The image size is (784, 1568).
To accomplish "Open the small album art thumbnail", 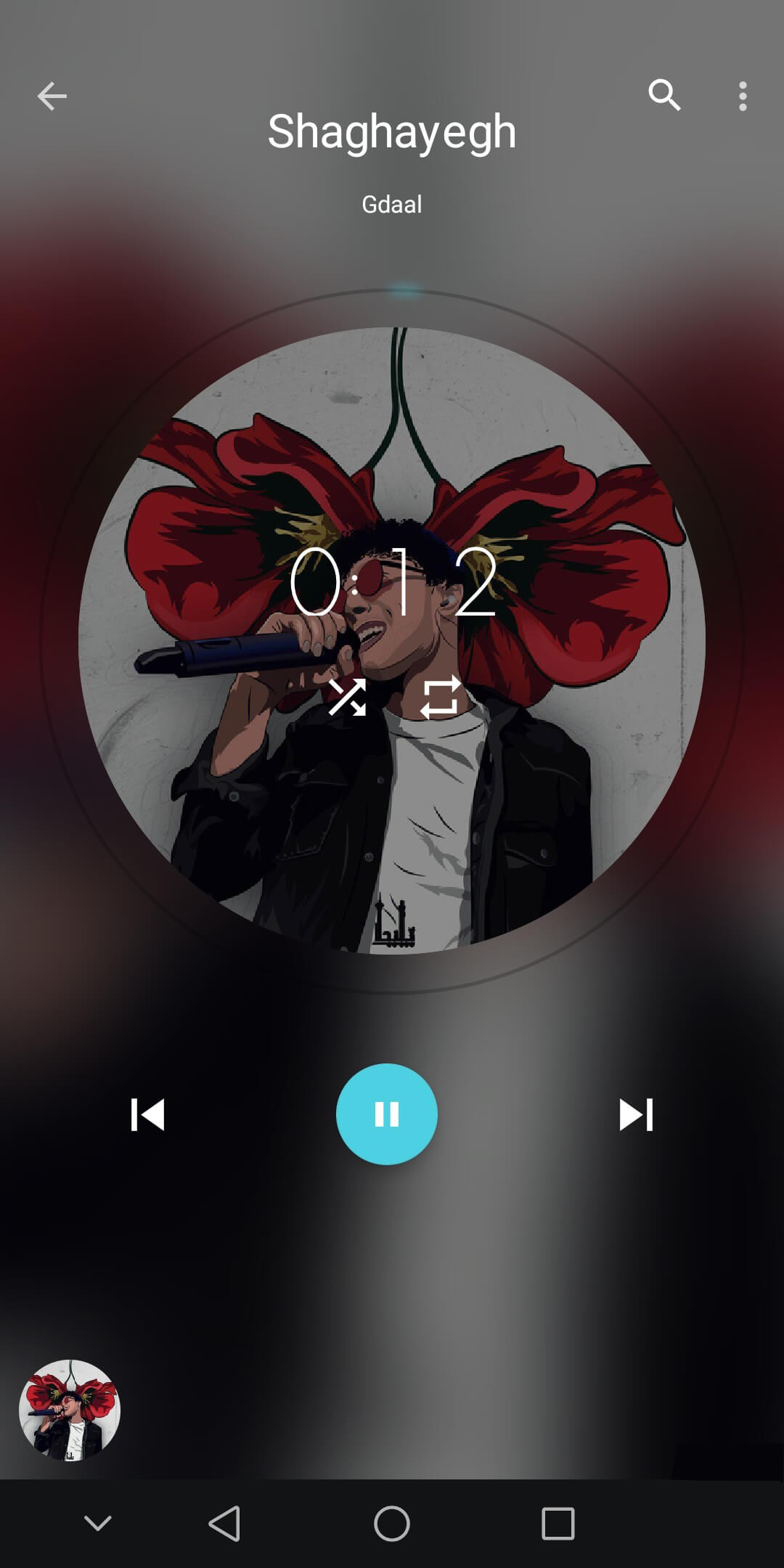I will pyautogui.click(x=70, y=1410).
